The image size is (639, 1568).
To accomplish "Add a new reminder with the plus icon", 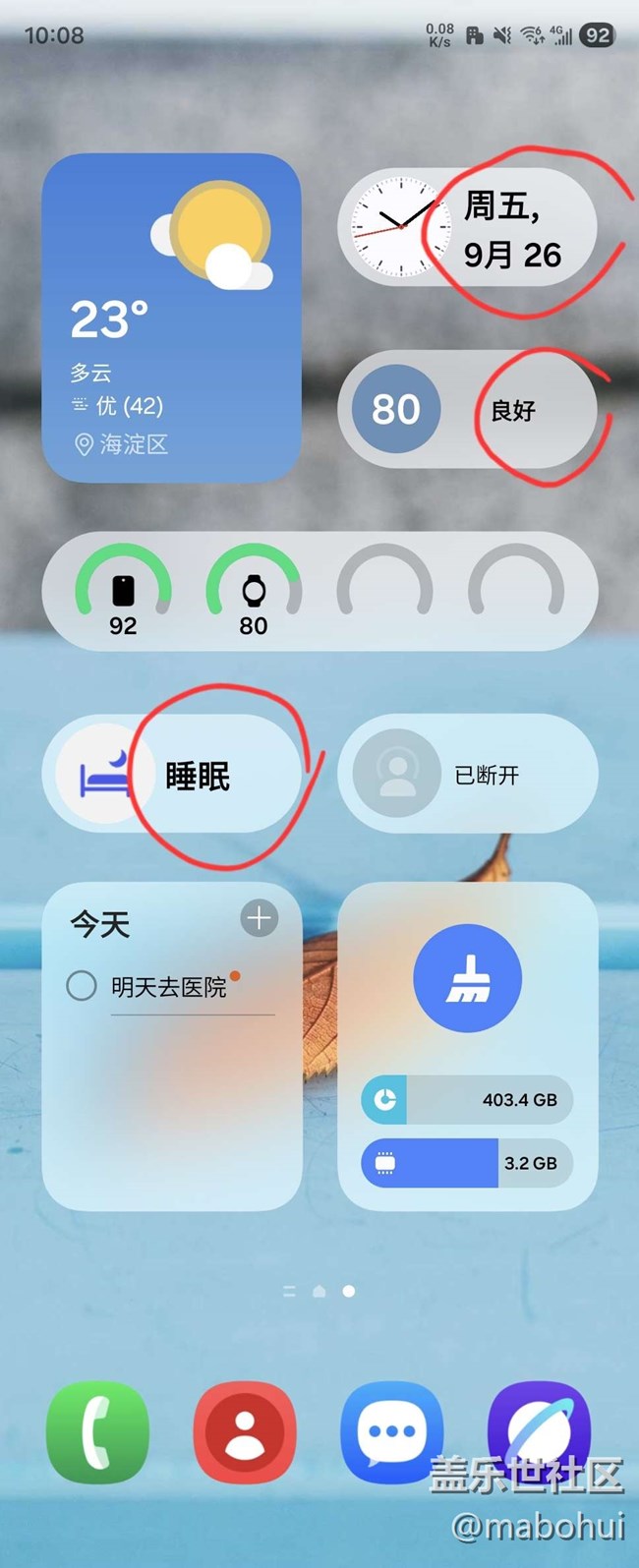I will click(x=260, y=919).
